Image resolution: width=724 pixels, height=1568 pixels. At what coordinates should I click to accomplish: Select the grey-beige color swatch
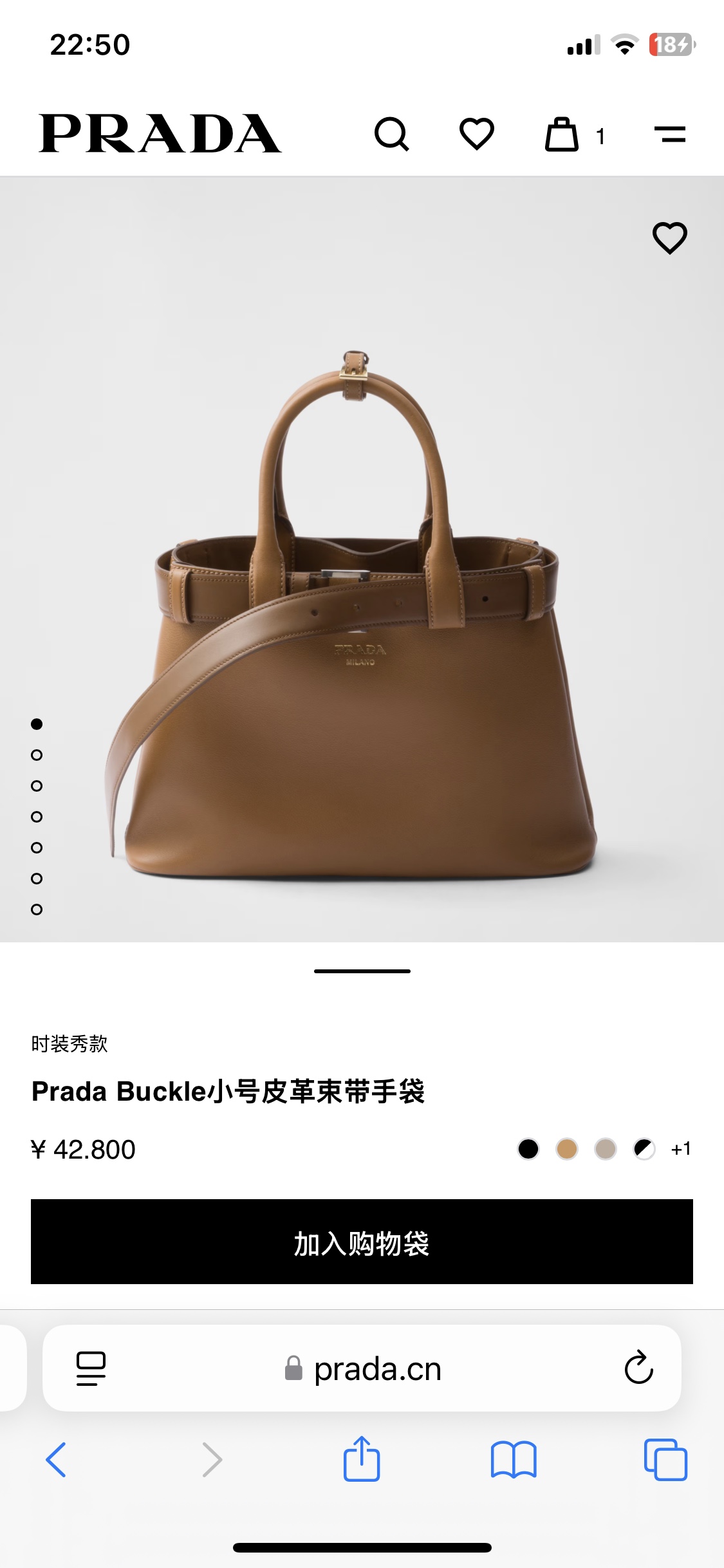(x=606, y=1149)
